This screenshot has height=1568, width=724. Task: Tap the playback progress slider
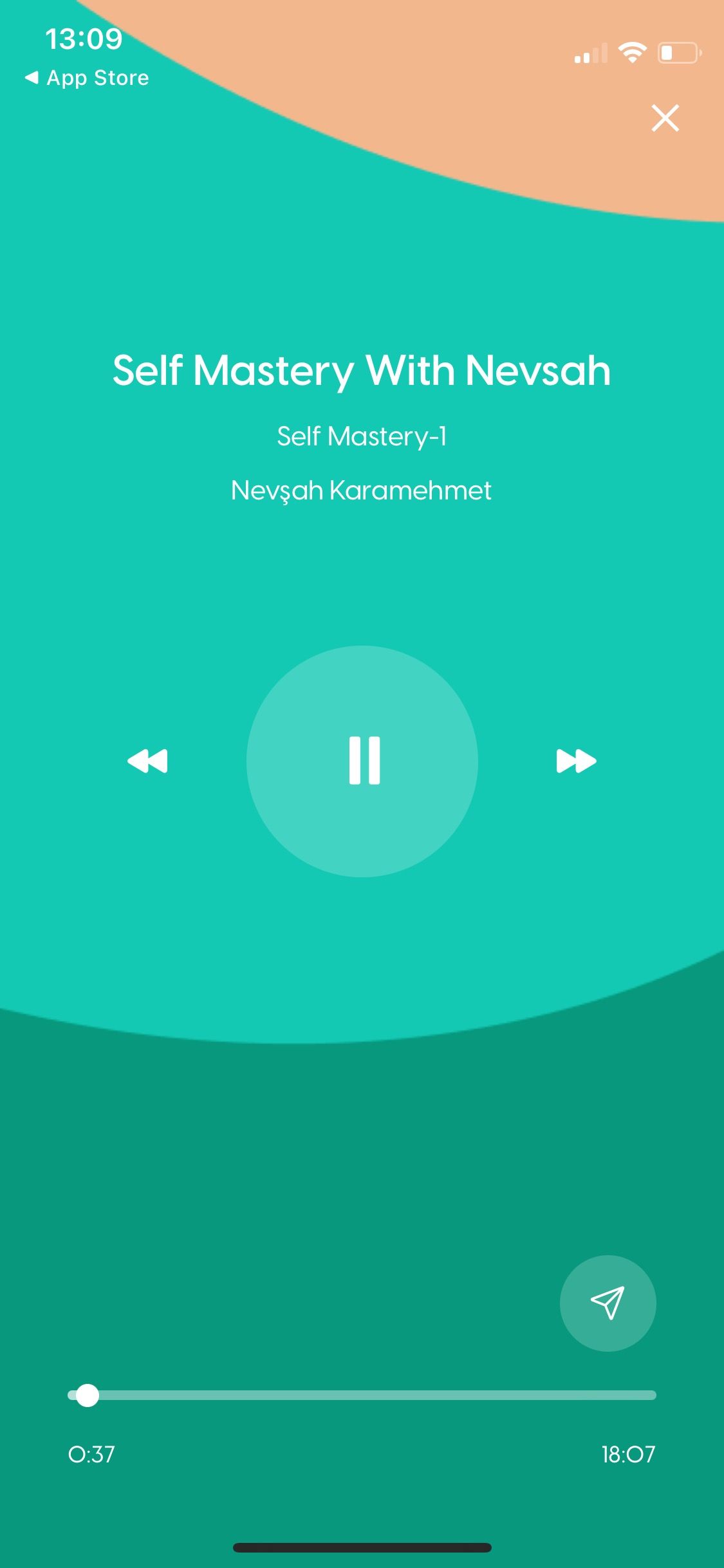point(362,1395)
